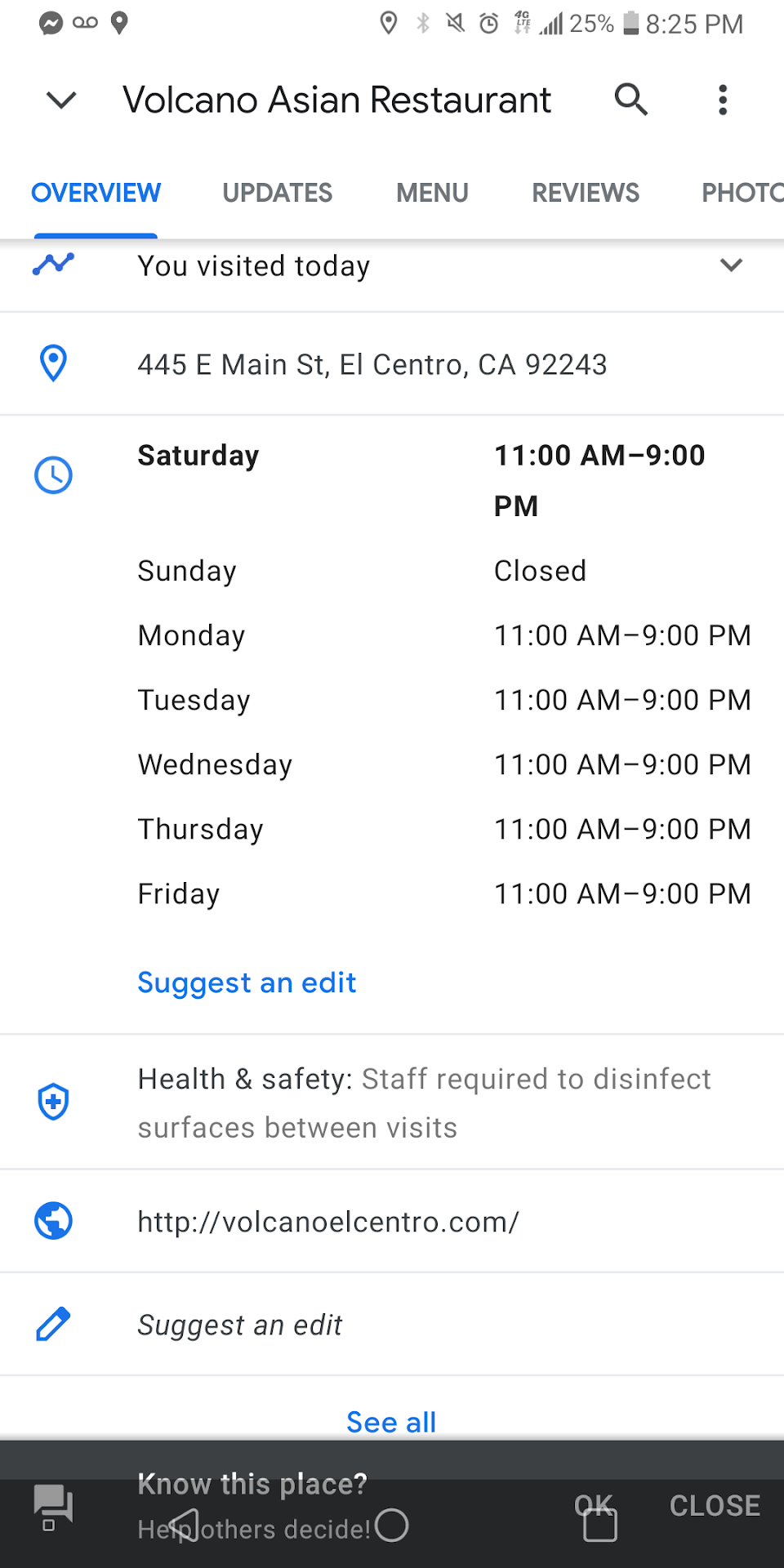Switch to the Updates tab
The width and height of the screenshot is (784, 1568).
[x=277, y=193]
